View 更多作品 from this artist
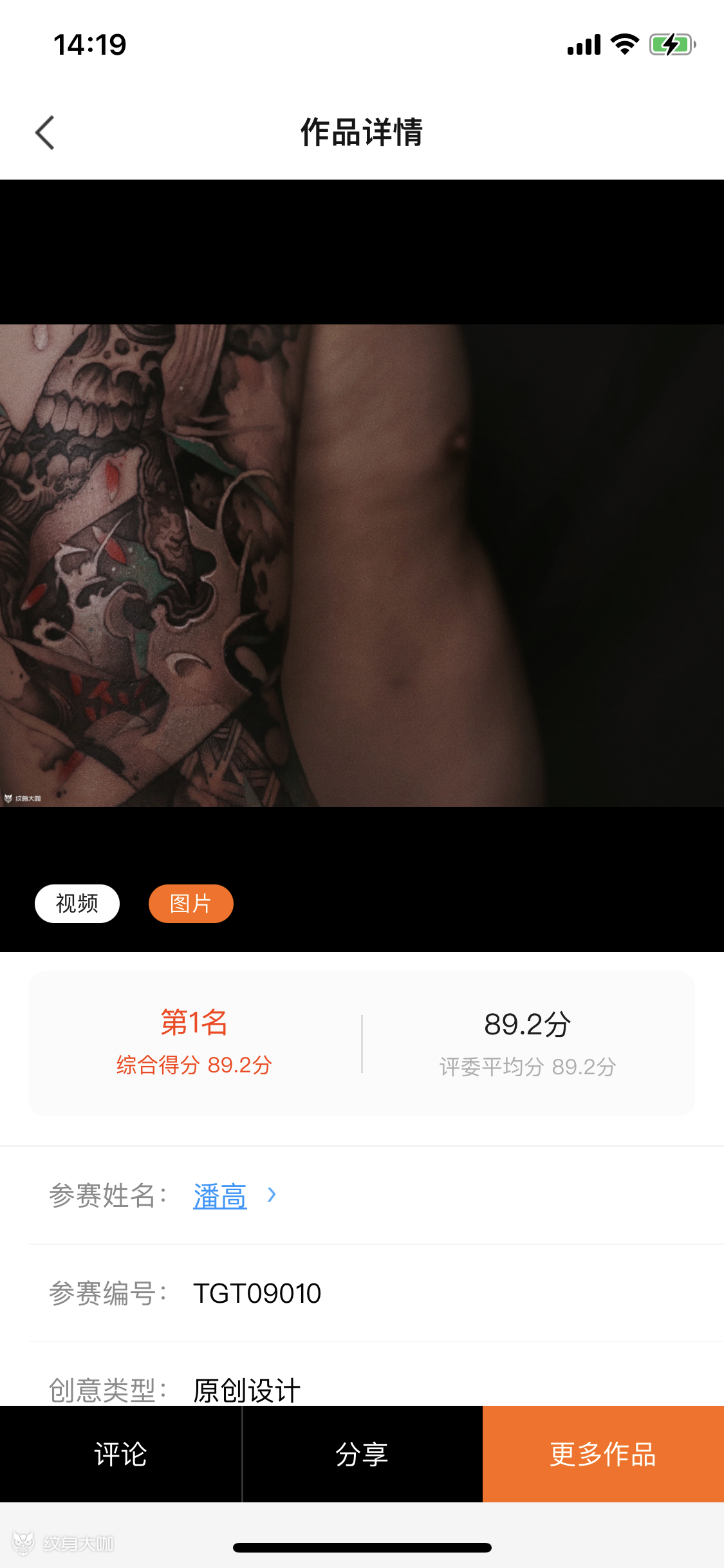The height and width of the screenshot is (1568, 724). coord(603,1454)
